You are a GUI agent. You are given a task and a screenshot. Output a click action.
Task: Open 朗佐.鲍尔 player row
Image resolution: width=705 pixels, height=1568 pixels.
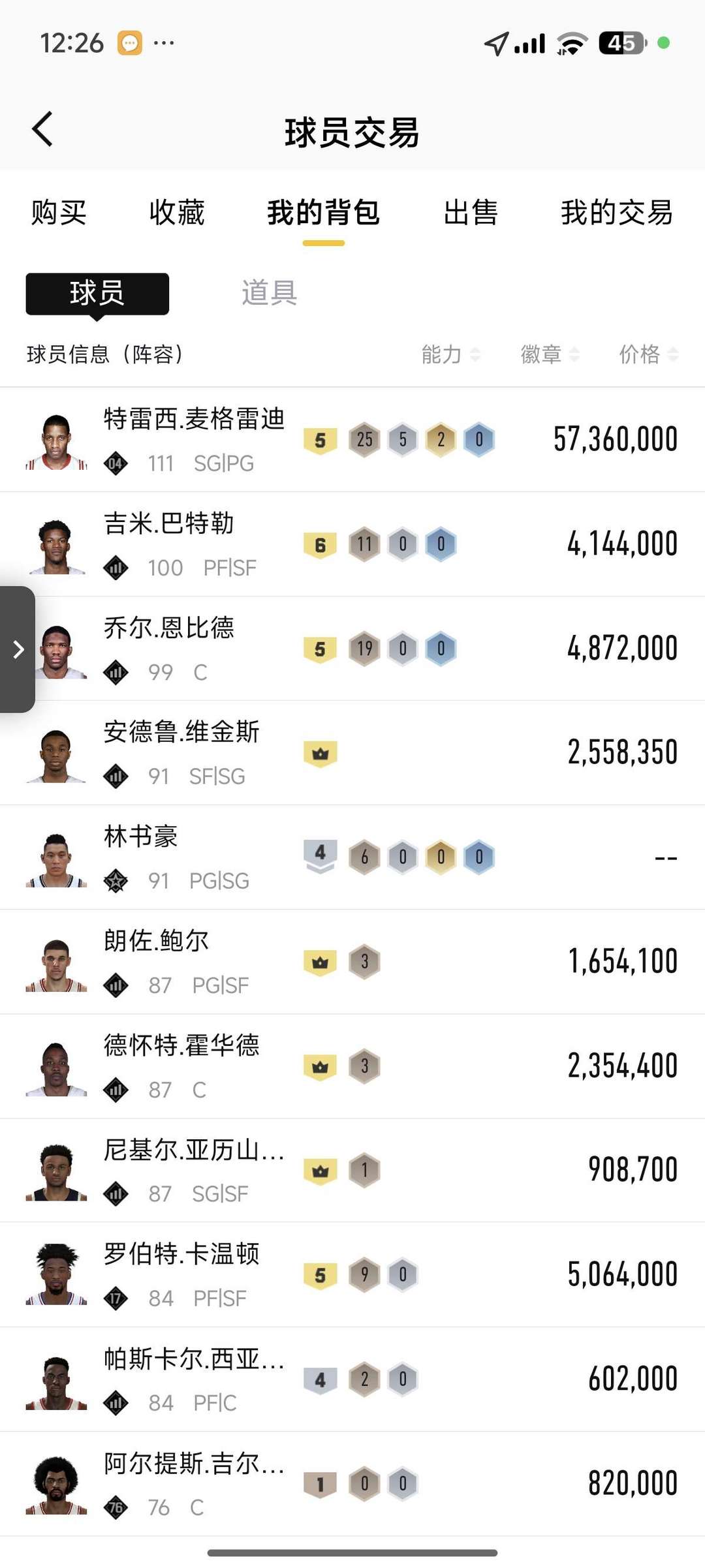(352, 962)
